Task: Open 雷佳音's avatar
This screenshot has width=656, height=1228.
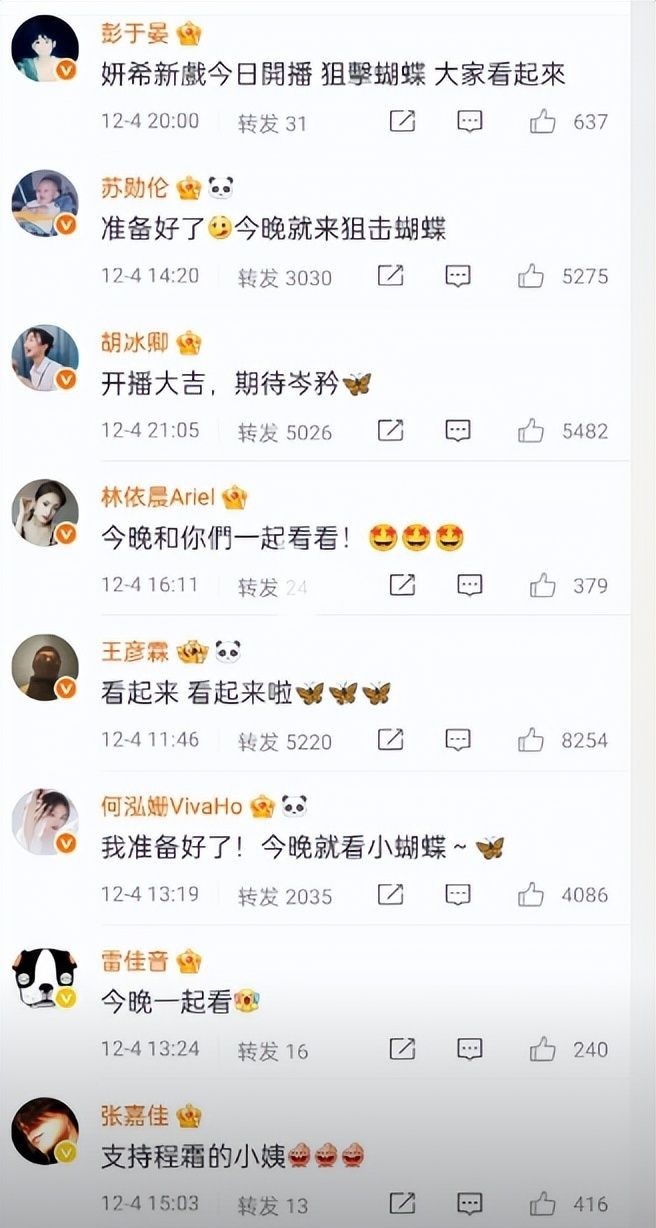Action: (44, 976)
